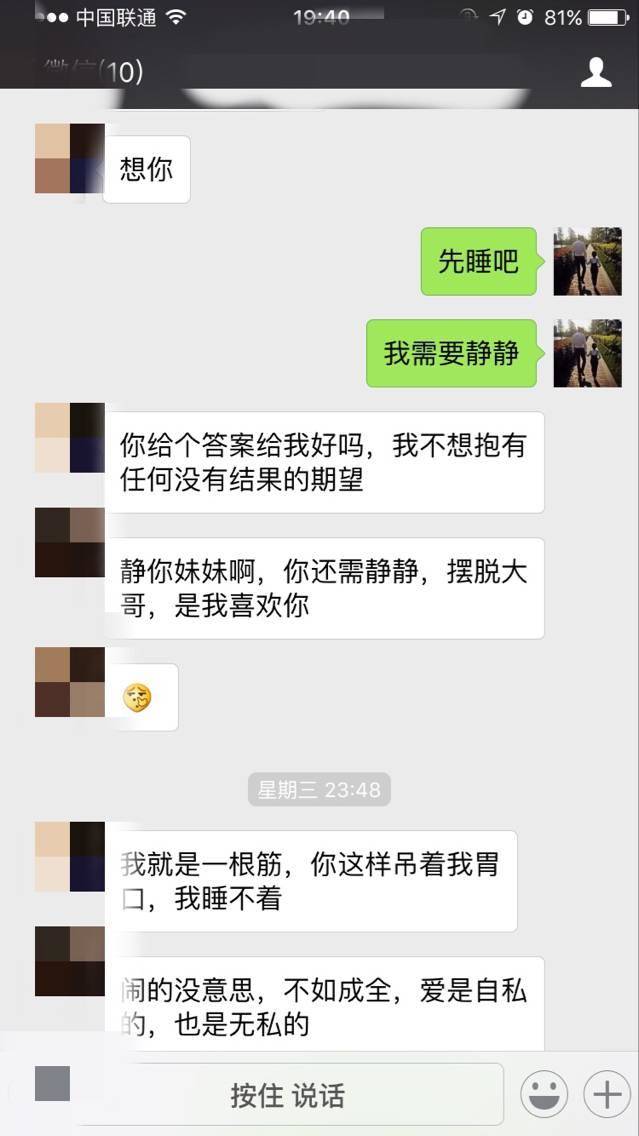The height and width of the screenshot is (1136, 639).
Task: Switch to keyboard input at bottom left
Action: 52,1085
